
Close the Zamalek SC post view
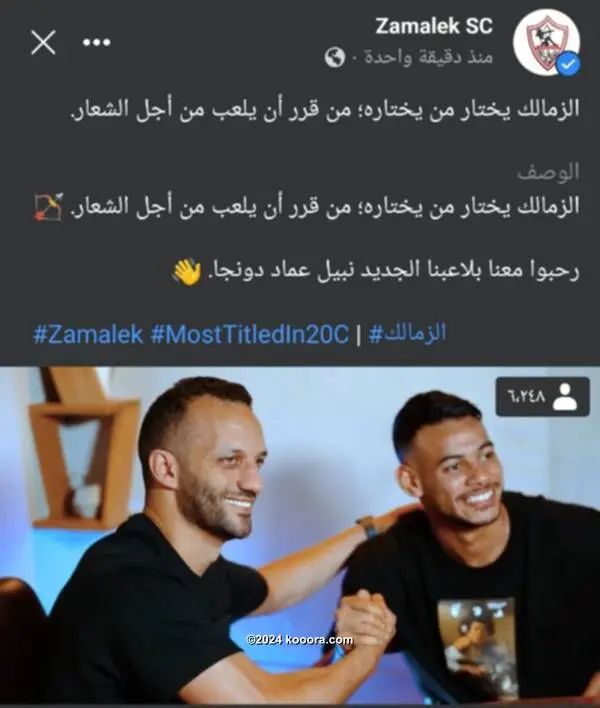tap(43, 42)
